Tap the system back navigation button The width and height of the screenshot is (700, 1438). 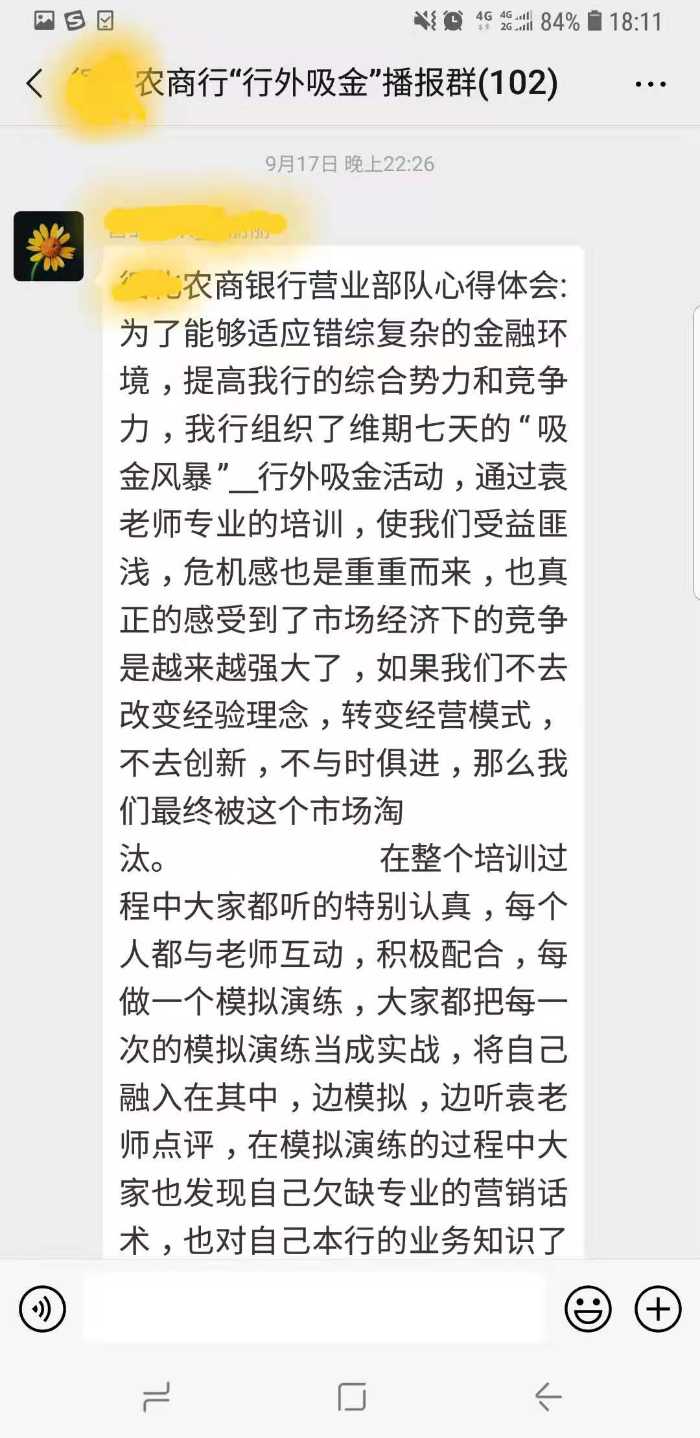point(547,1397)
